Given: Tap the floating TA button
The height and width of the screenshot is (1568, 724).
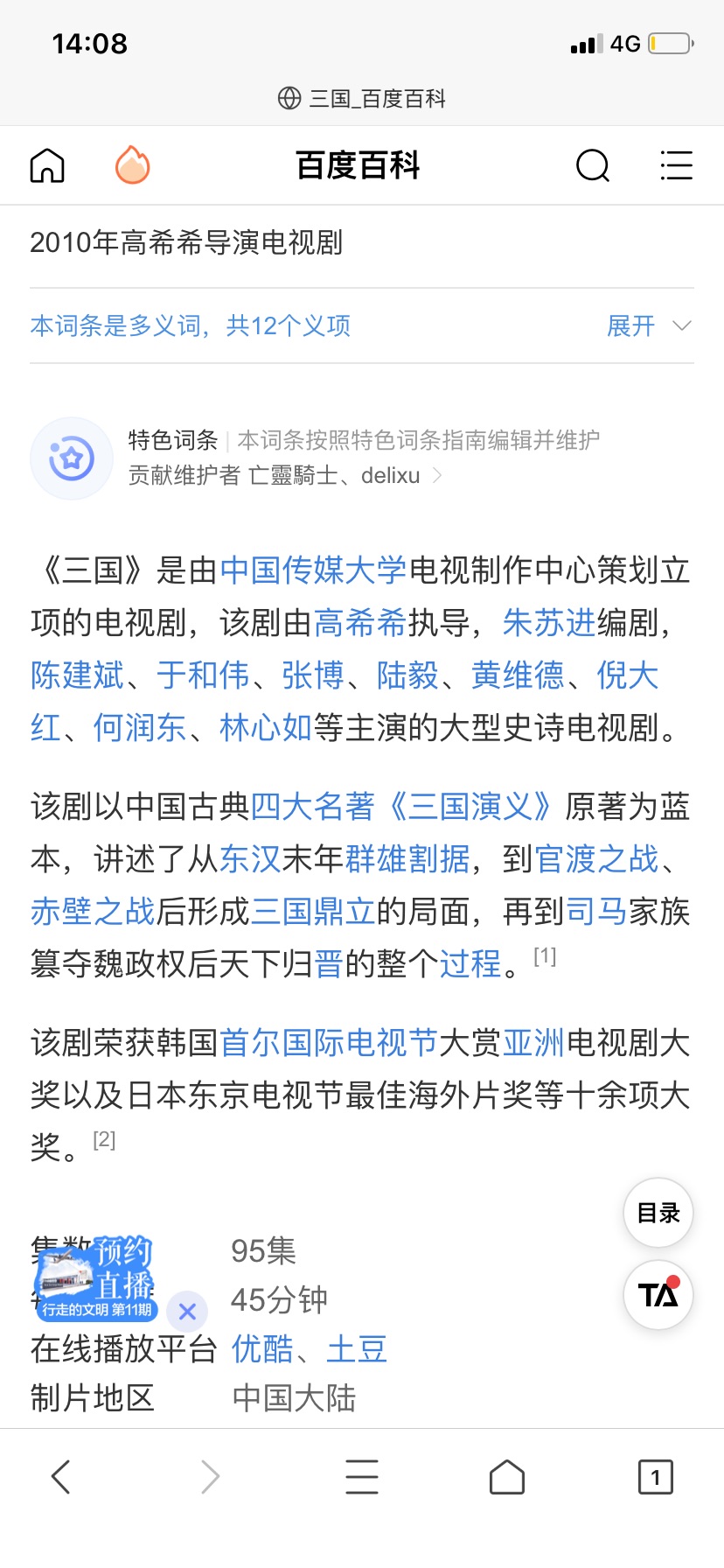Looking at the screenshot, I should (x=658, y=1294).
